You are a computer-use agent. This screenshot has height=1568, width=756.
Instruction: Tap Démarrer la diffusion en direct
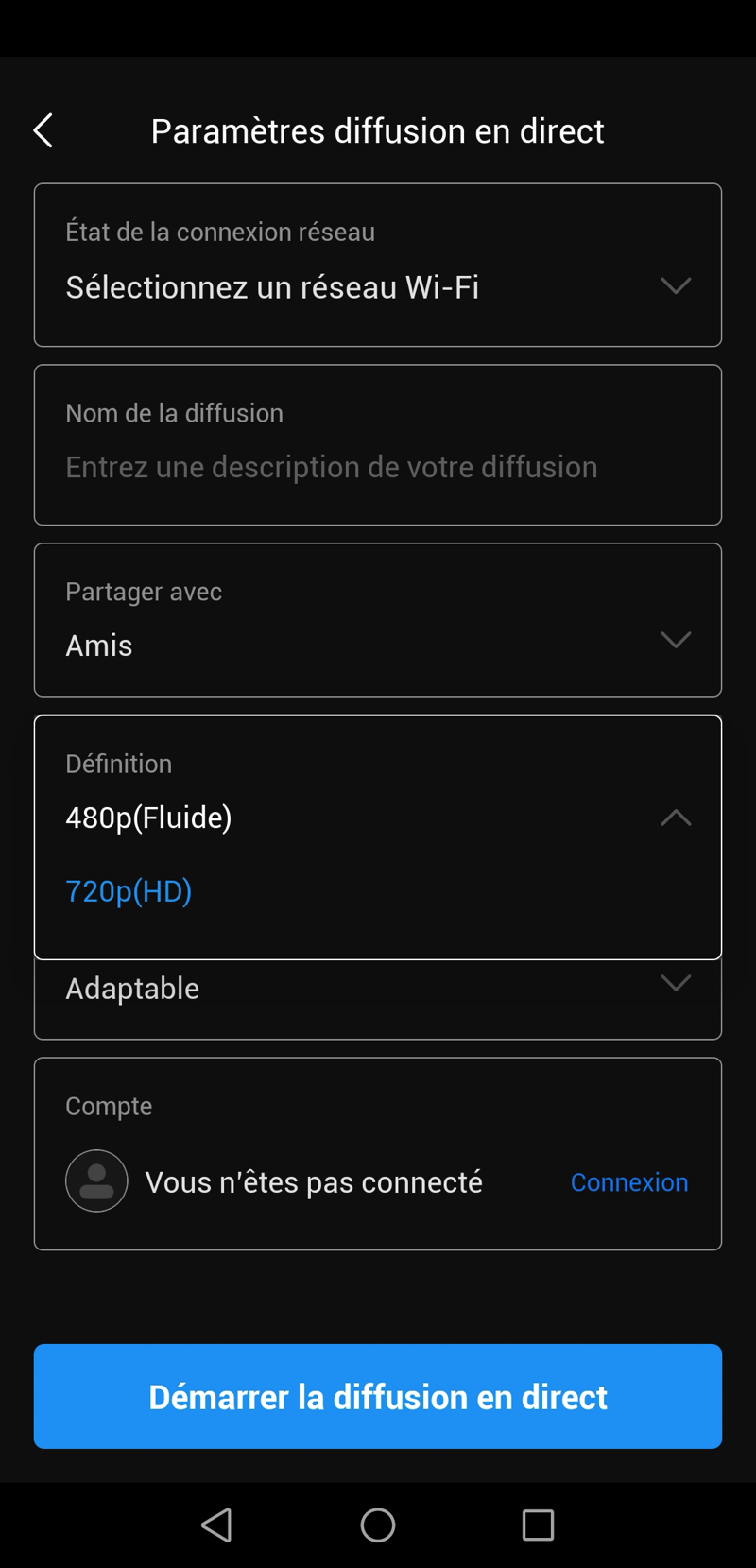click(x=378, y=1396)
